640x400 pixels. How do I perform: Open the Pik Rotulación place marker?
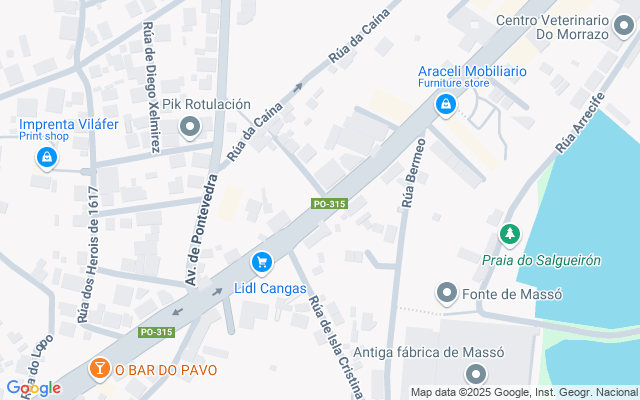(190, 128)
